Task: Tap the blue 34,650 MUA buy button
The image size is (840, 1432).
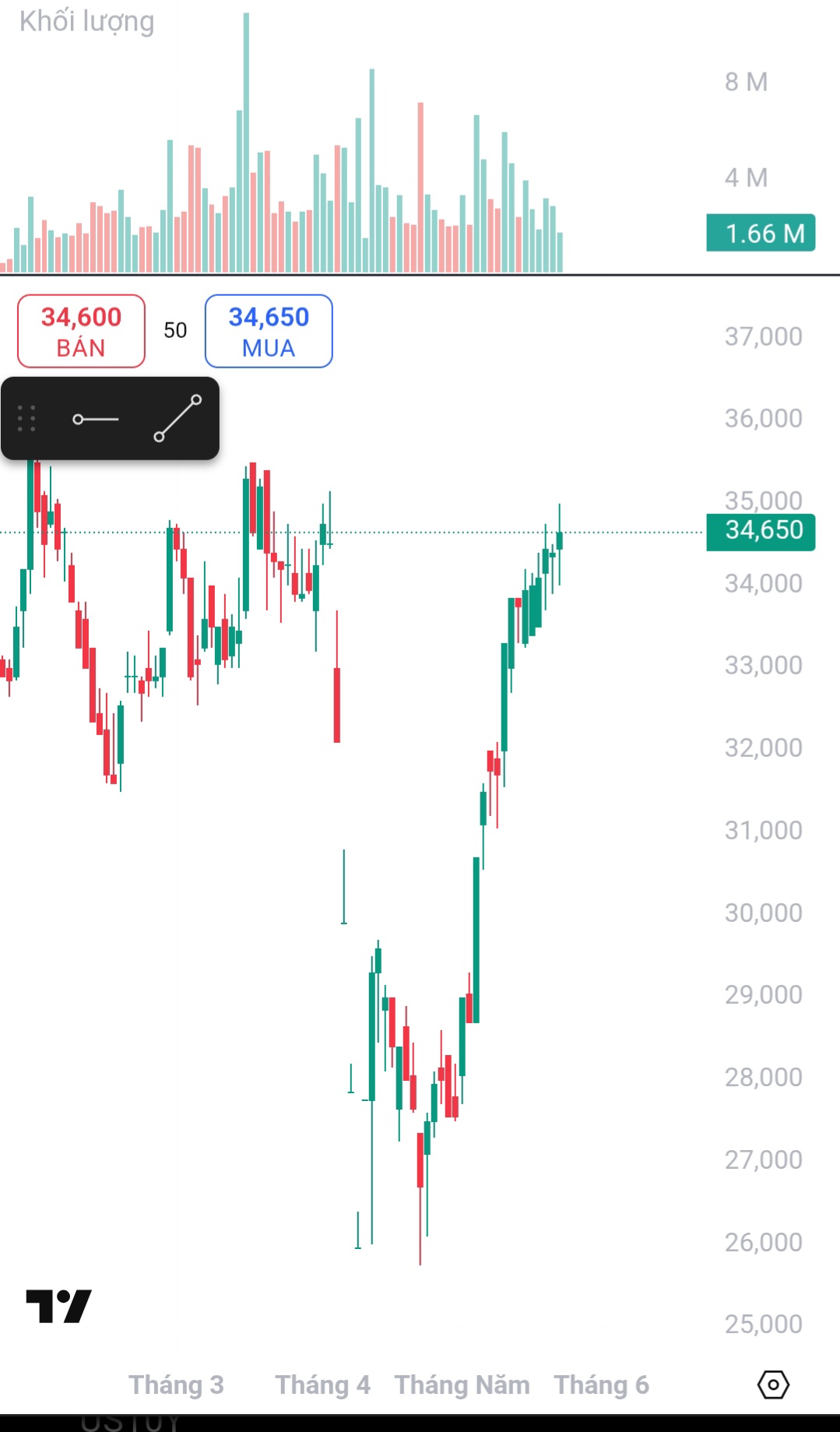Action: [x=269, y=331]
